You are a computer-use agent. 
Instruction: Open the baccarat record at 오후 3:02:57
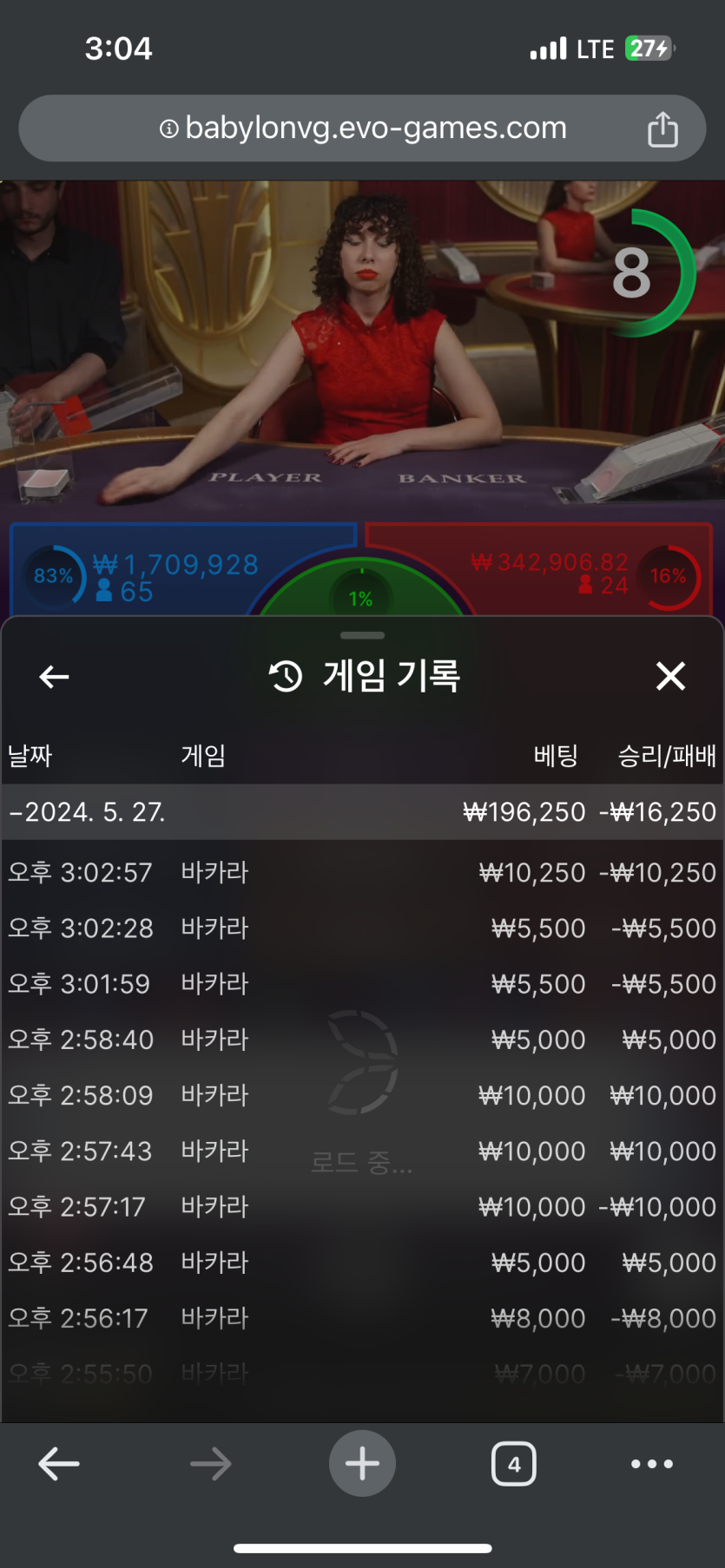tap(362, 872)
